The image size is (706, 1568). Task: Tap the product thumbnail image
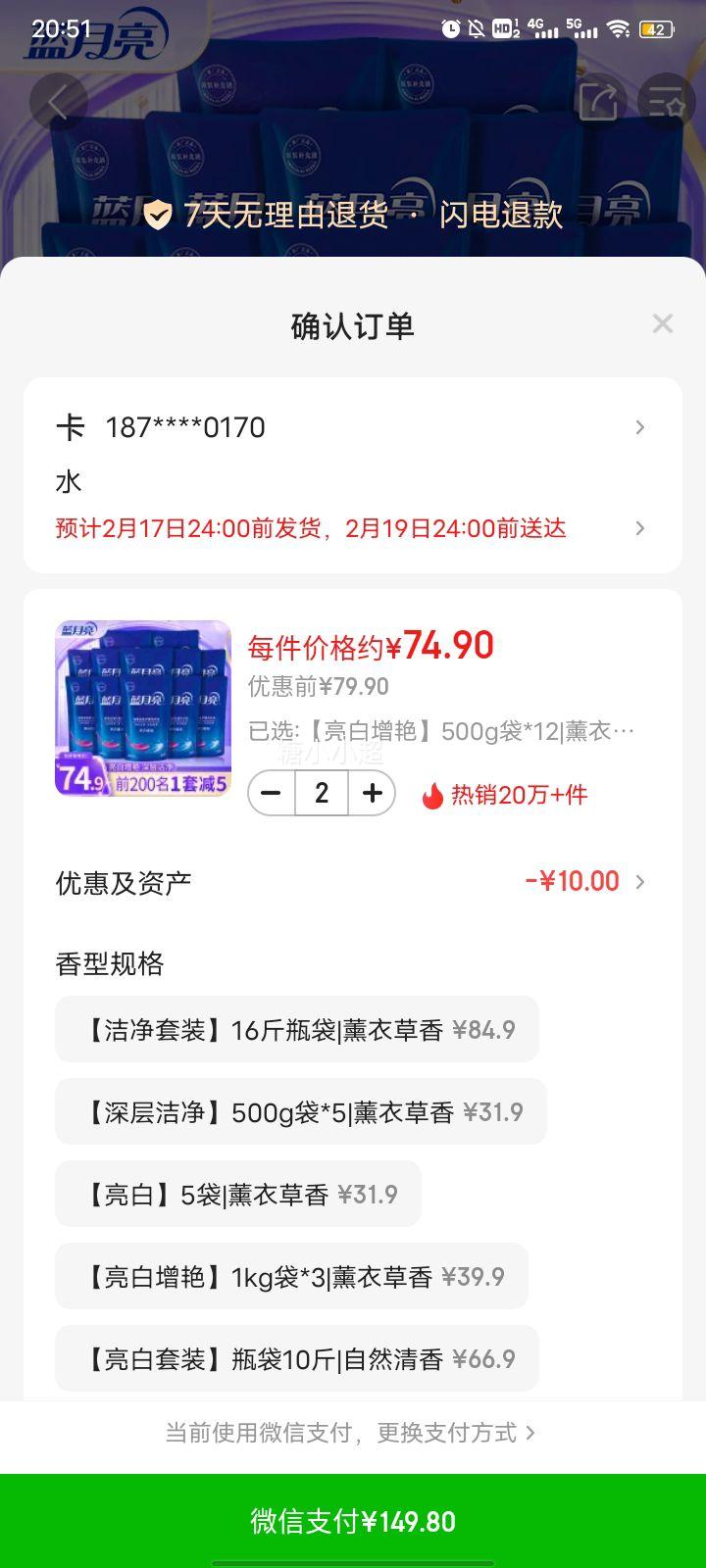pyautogui.click(x=142, y=708)
